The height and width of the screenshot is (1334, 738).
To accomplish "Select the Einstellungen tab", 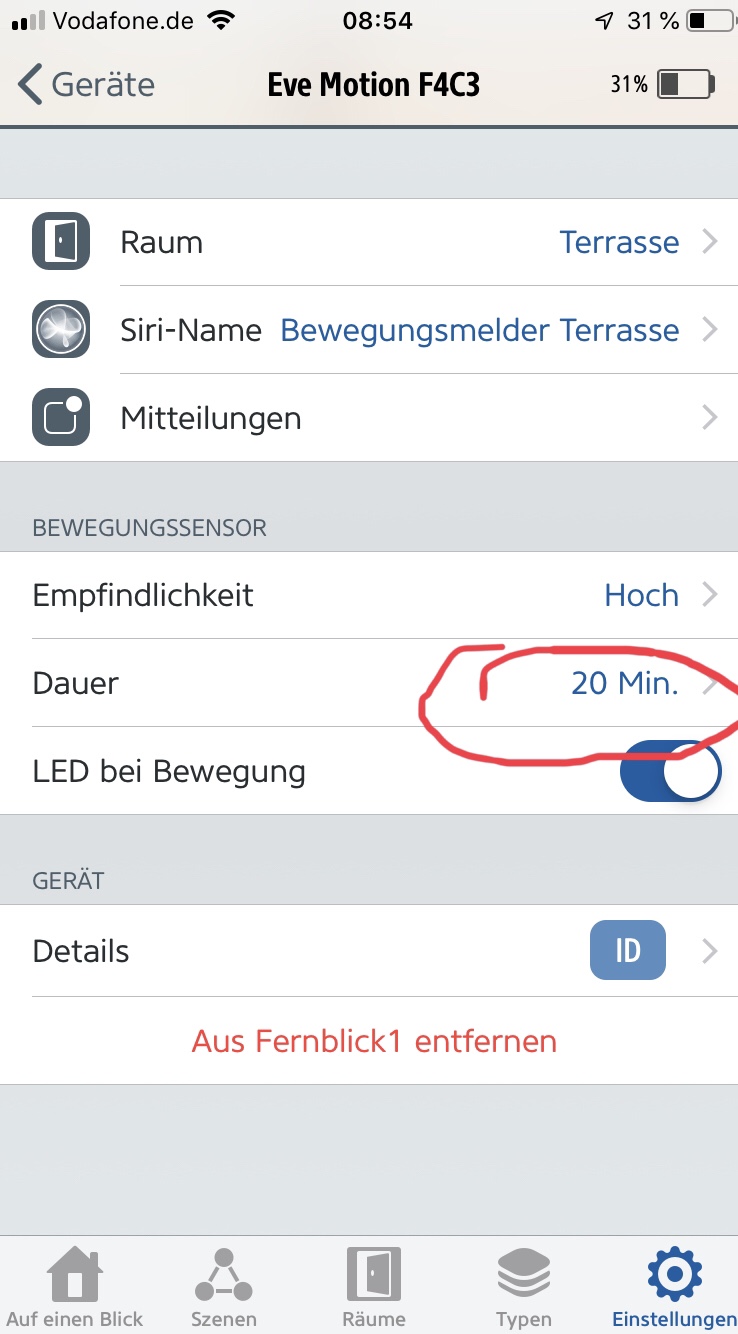I will click(673, 1288).
